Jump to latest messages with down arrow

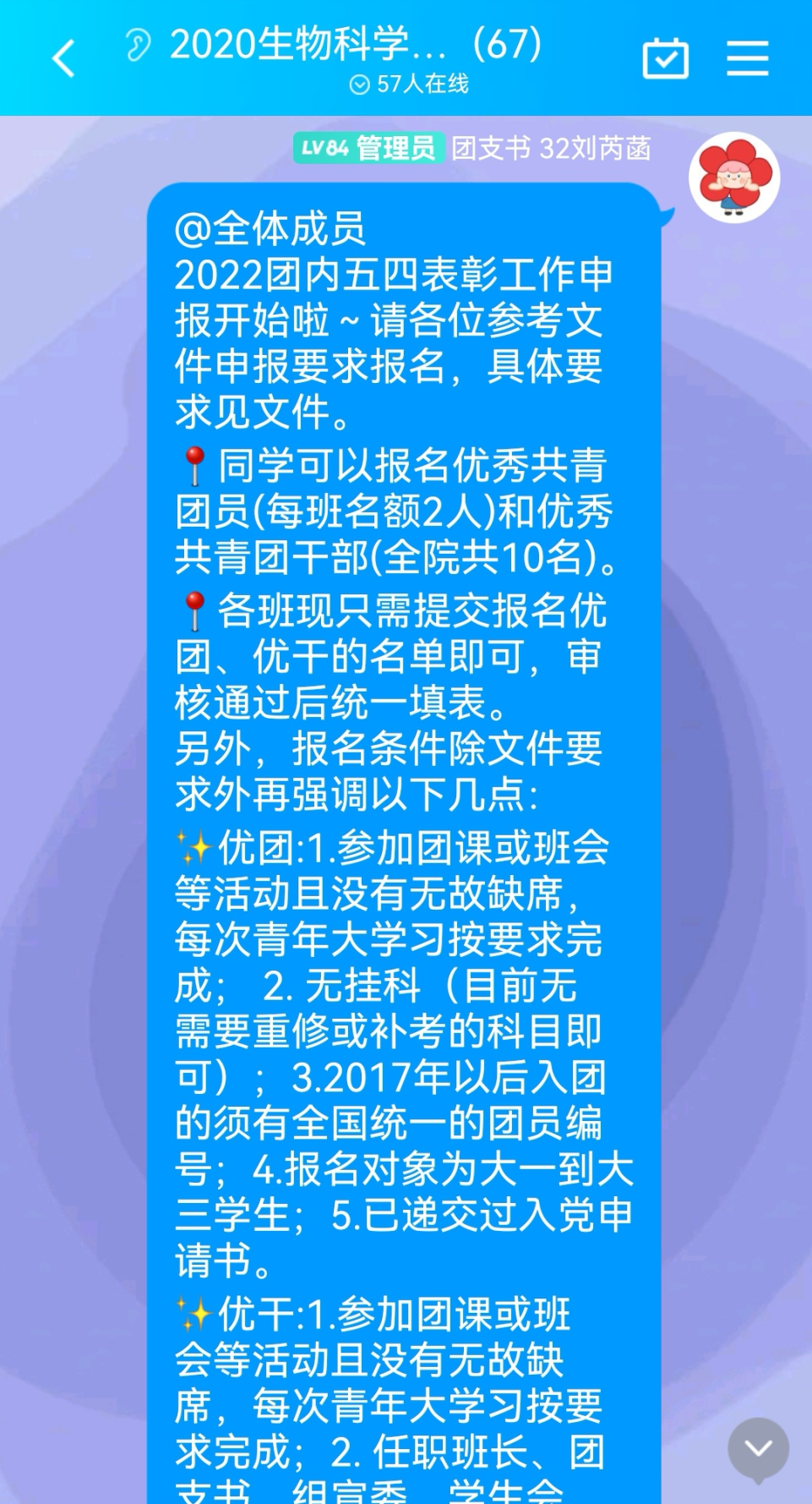(758, 1448)
